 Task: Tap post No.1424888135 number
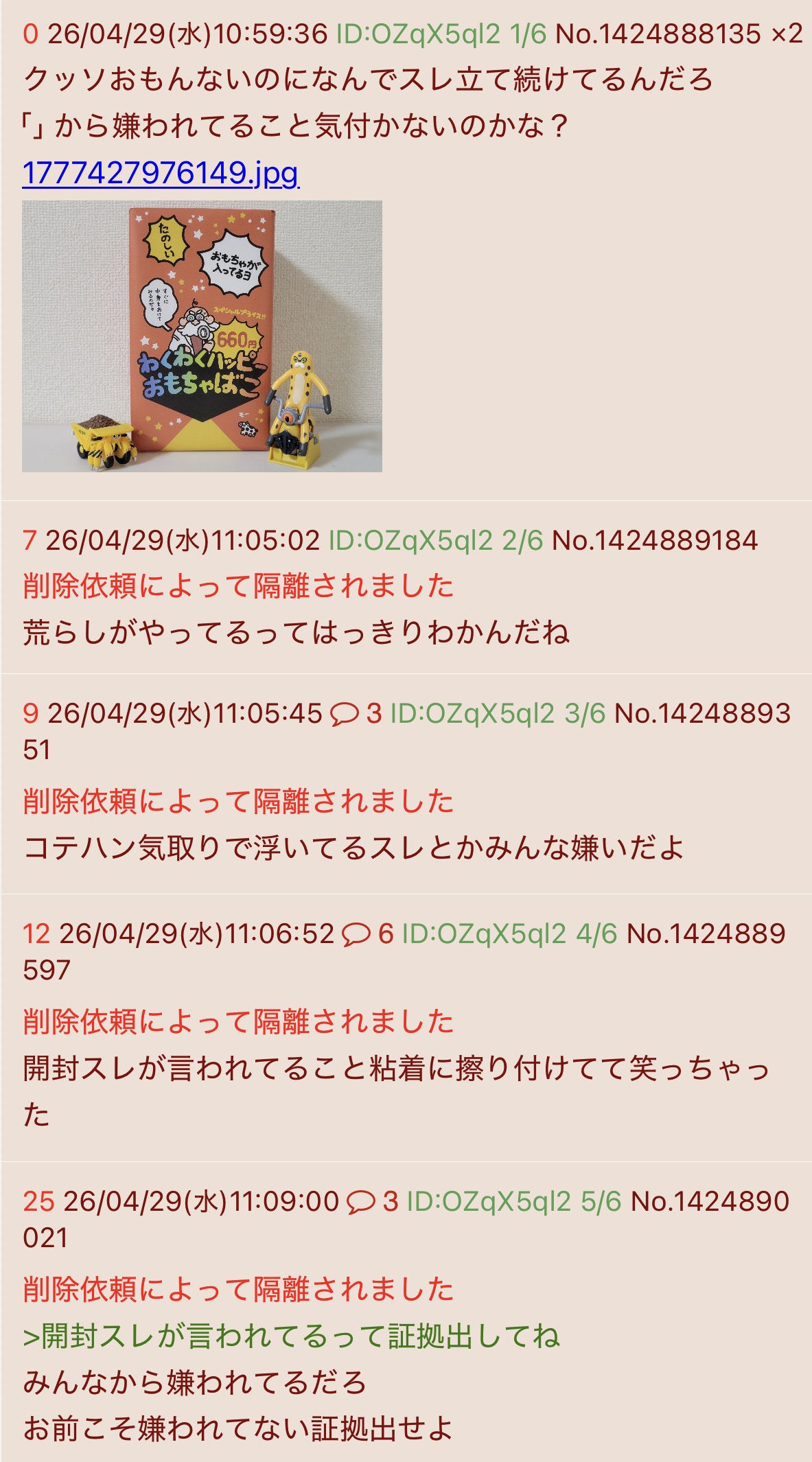[658, 34]
